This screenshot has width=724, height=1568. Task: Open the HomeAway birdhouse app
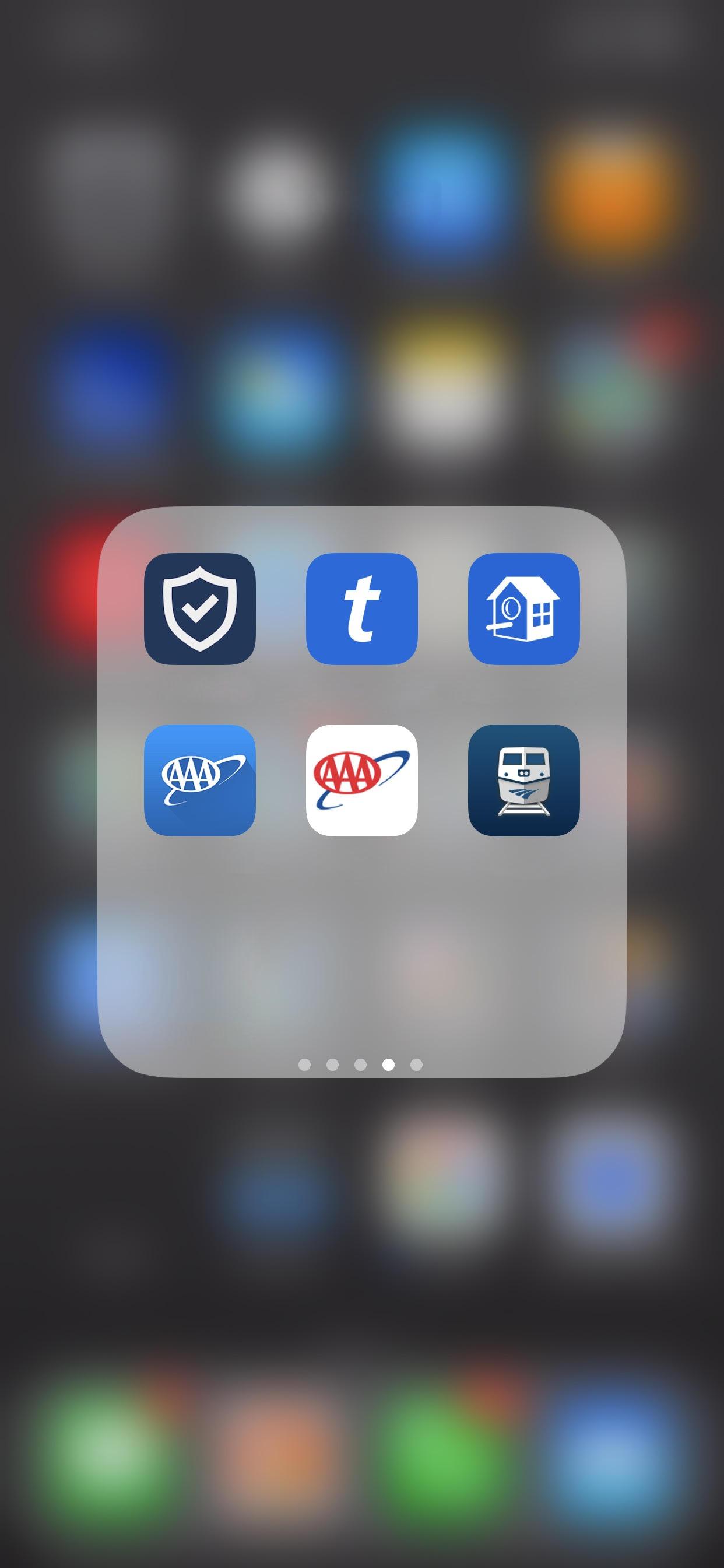click(x=523, y=608)
